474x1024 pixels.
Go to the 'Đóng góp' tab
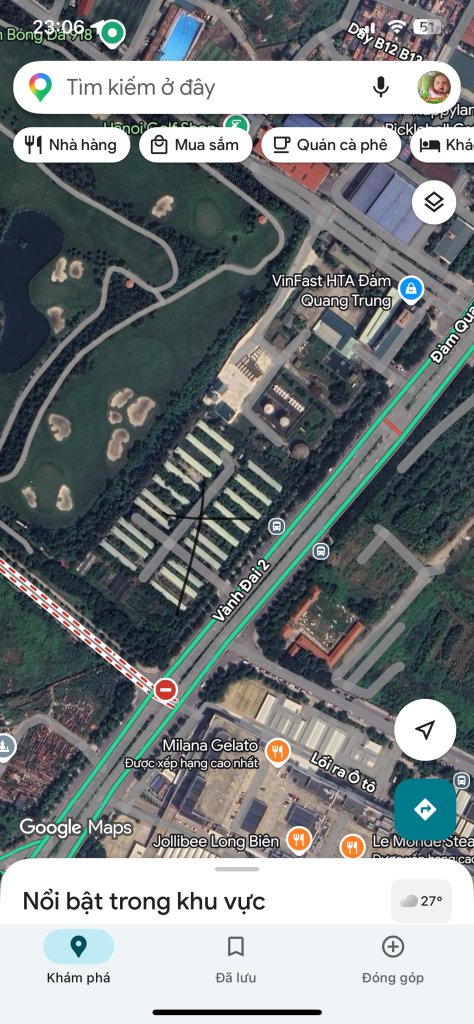[x=392, y=959]
